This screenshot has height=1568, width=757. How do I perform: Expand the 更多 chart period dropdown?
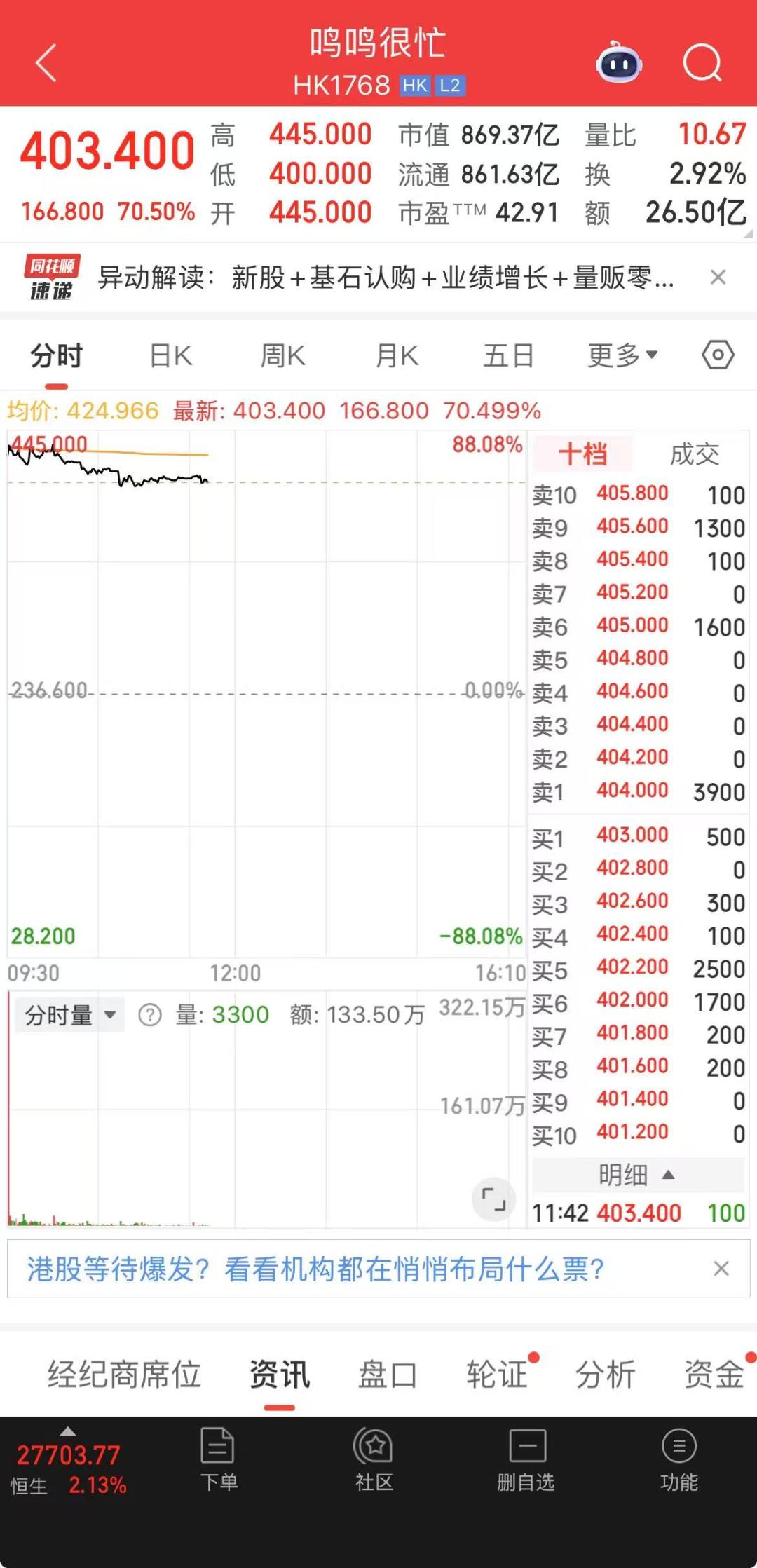[x=622, y=356]
